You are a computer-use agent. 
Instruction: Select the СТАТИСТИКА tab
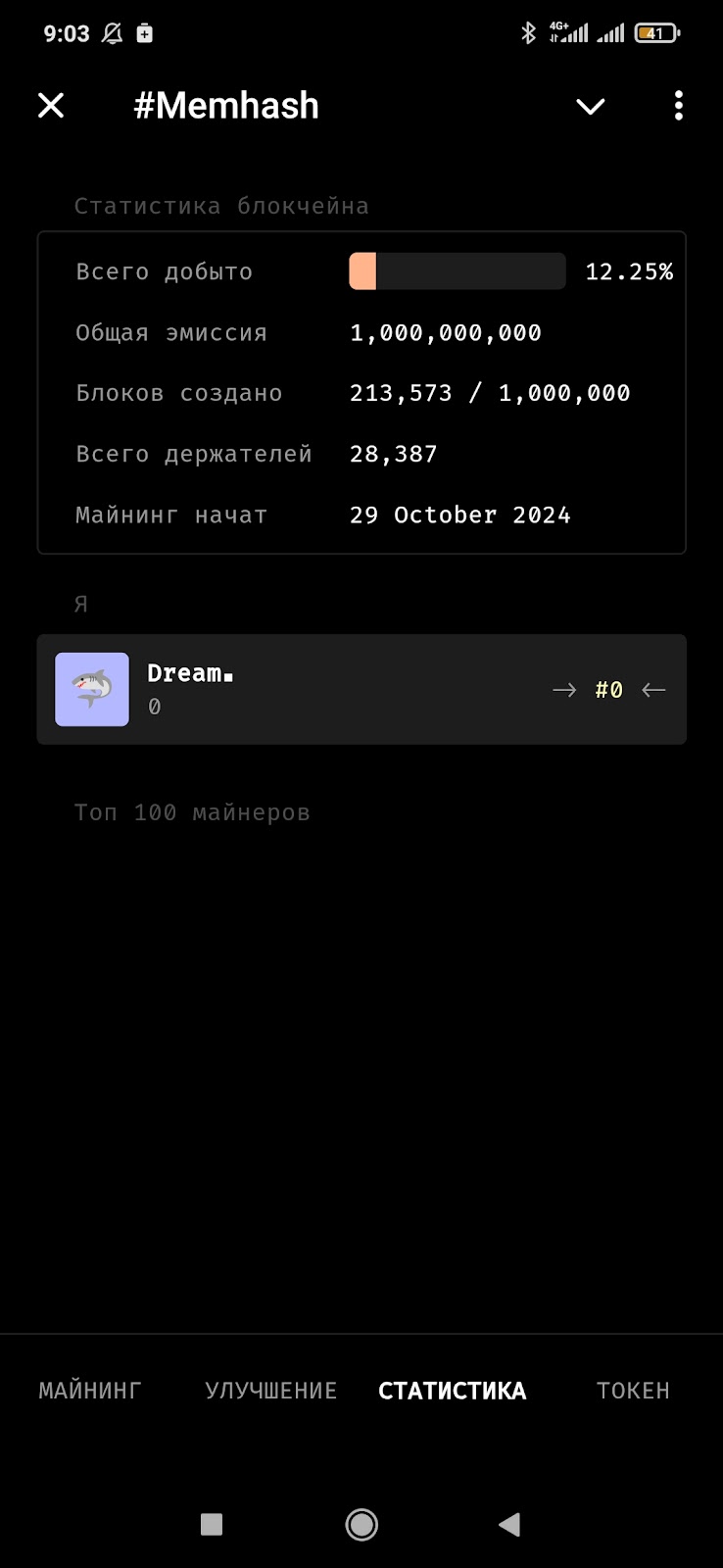(x=452, y=1391)
